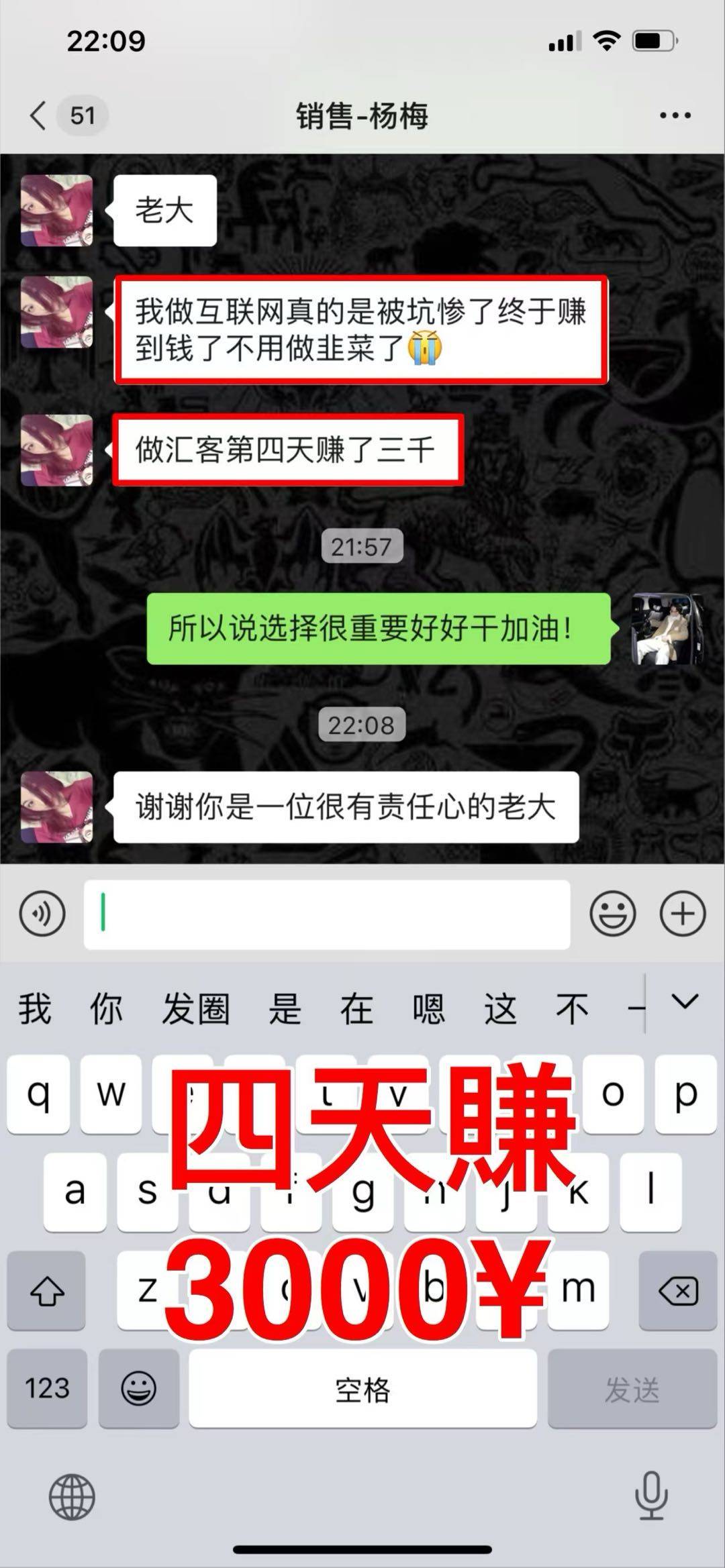Tap the message text field
This screenshot has width=725, height=1568.
pyautogui.click(x=326, y=914)
